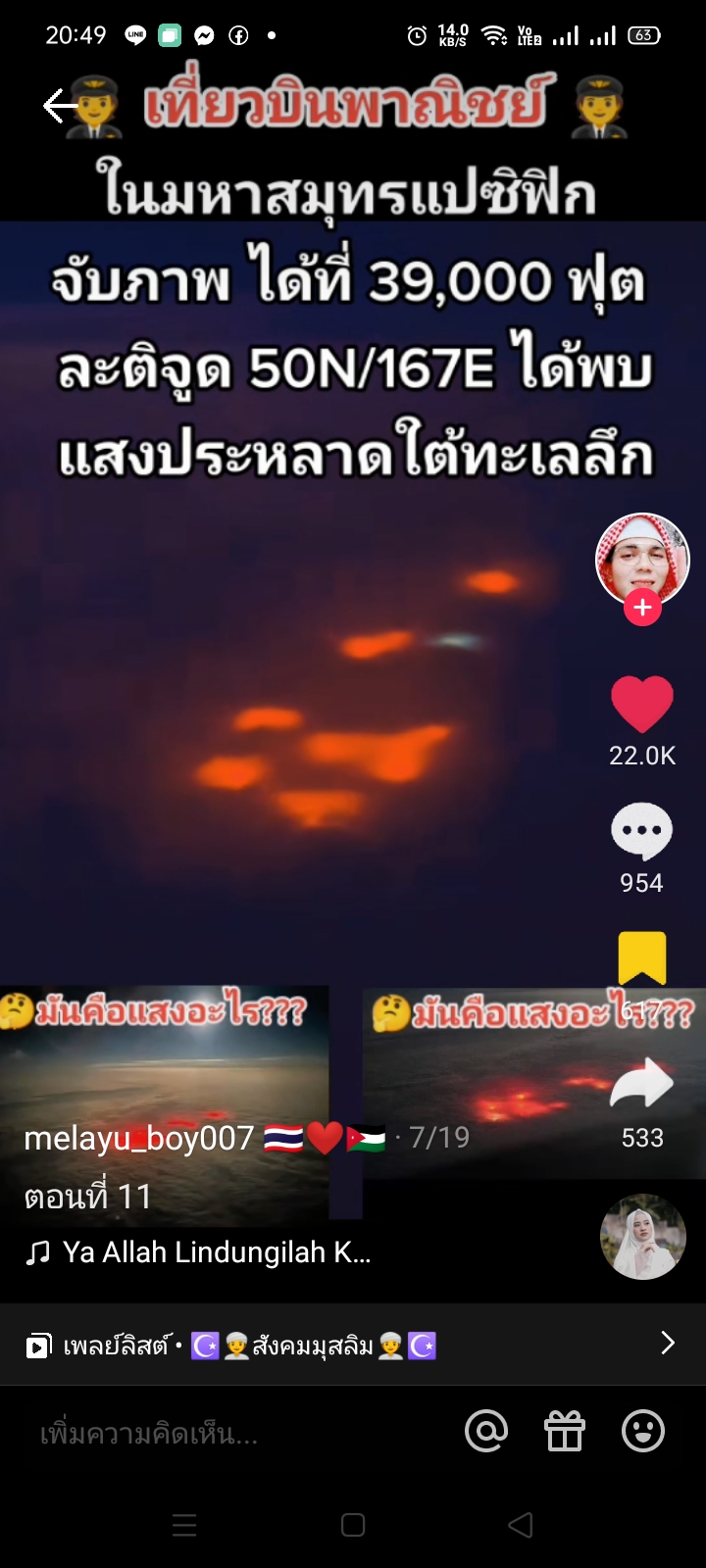Tap the system back navigation button
The width and height of the screenshot is (706, 1568).
coord(521,1525)
